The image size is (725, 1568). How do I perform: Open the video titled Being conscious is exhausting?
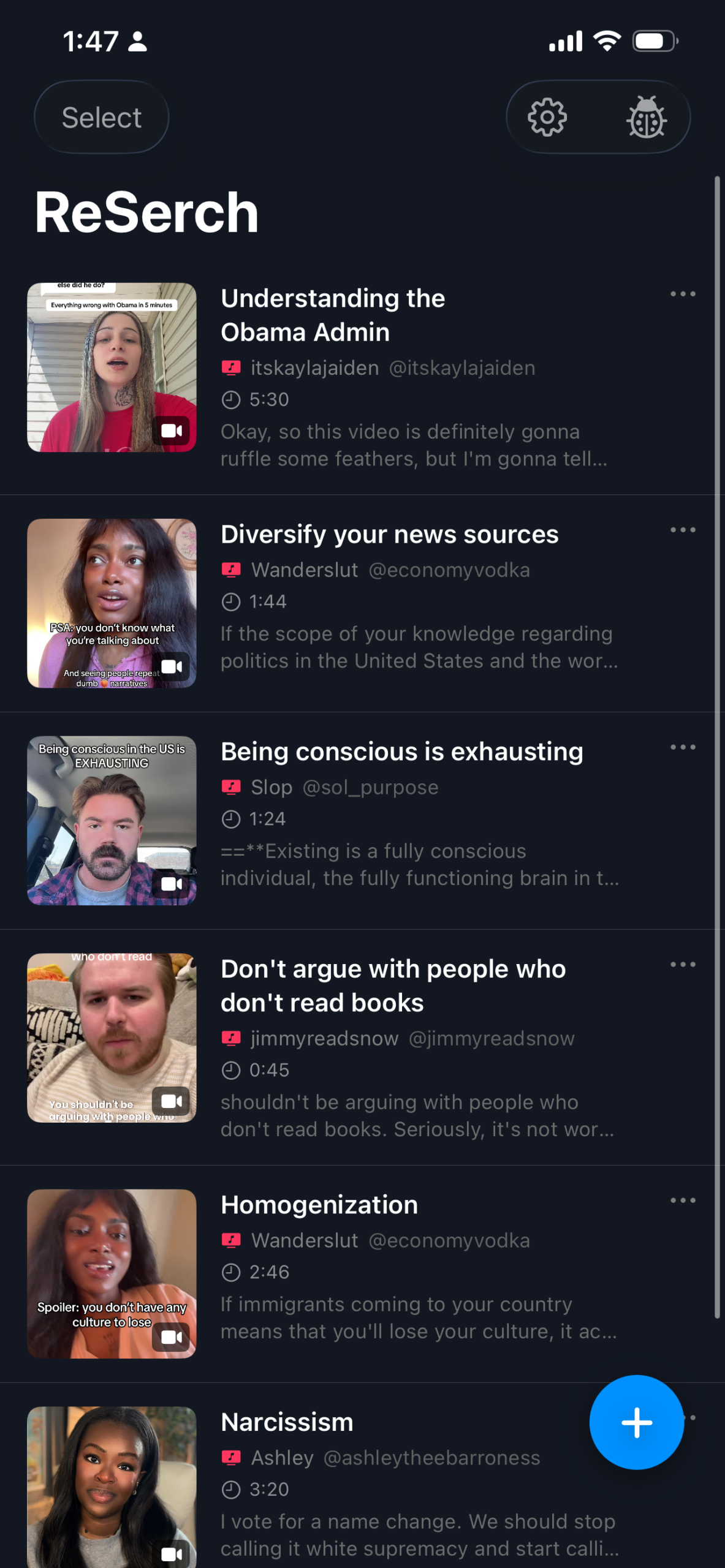click(402, 751)
